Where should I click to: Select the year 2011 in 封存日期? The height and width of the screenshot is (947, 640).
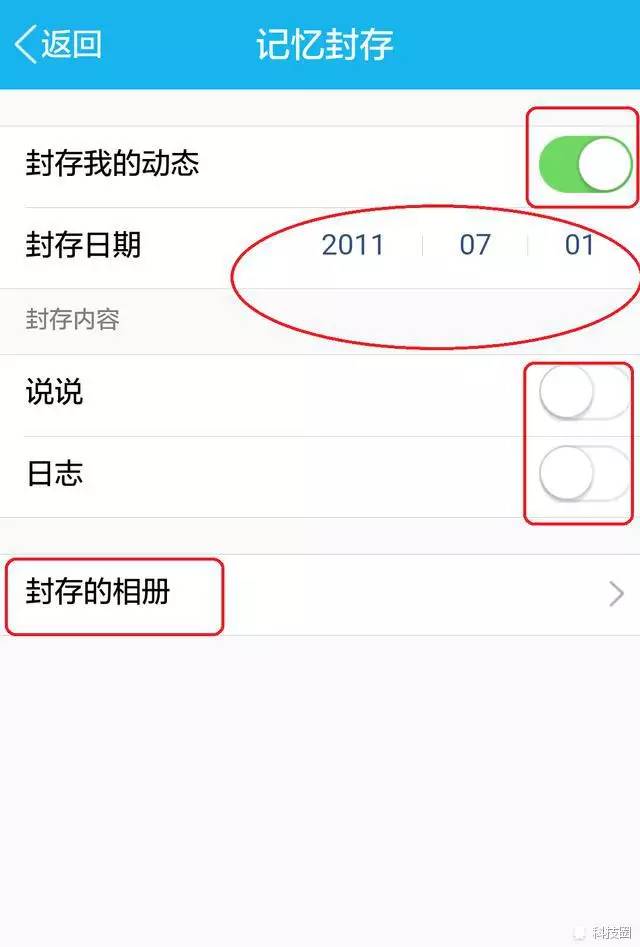click(352, 245)
